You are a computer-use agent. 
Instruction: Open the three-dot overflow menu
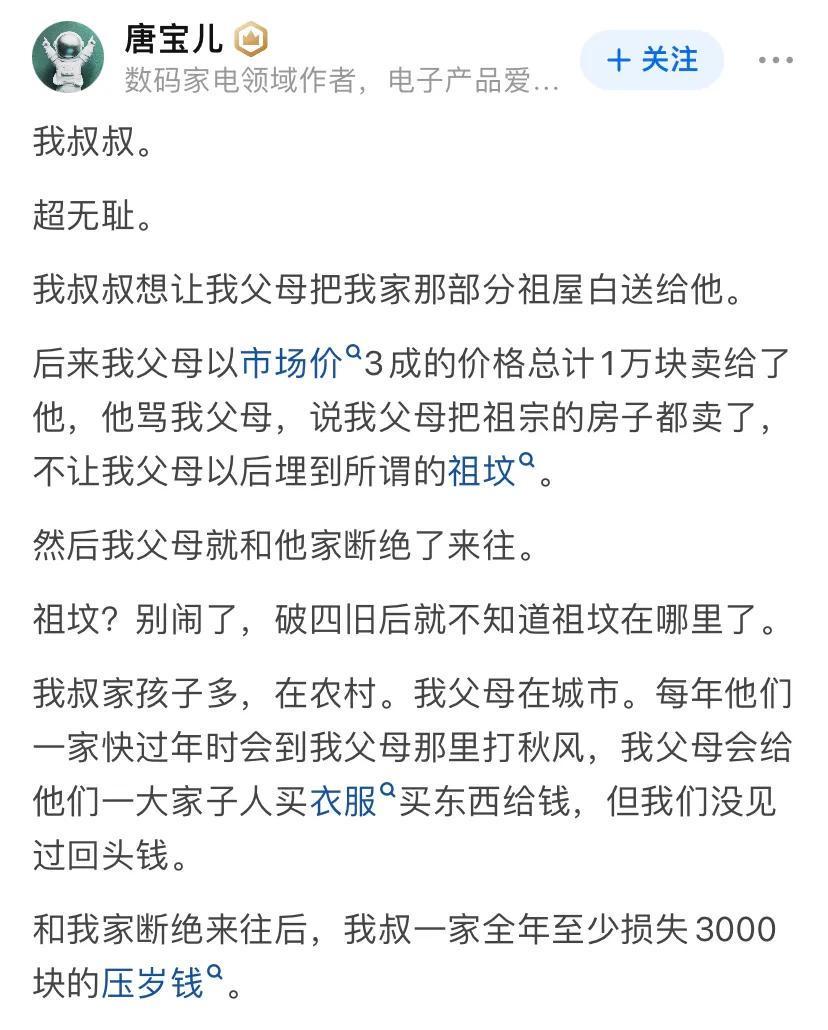775,60
